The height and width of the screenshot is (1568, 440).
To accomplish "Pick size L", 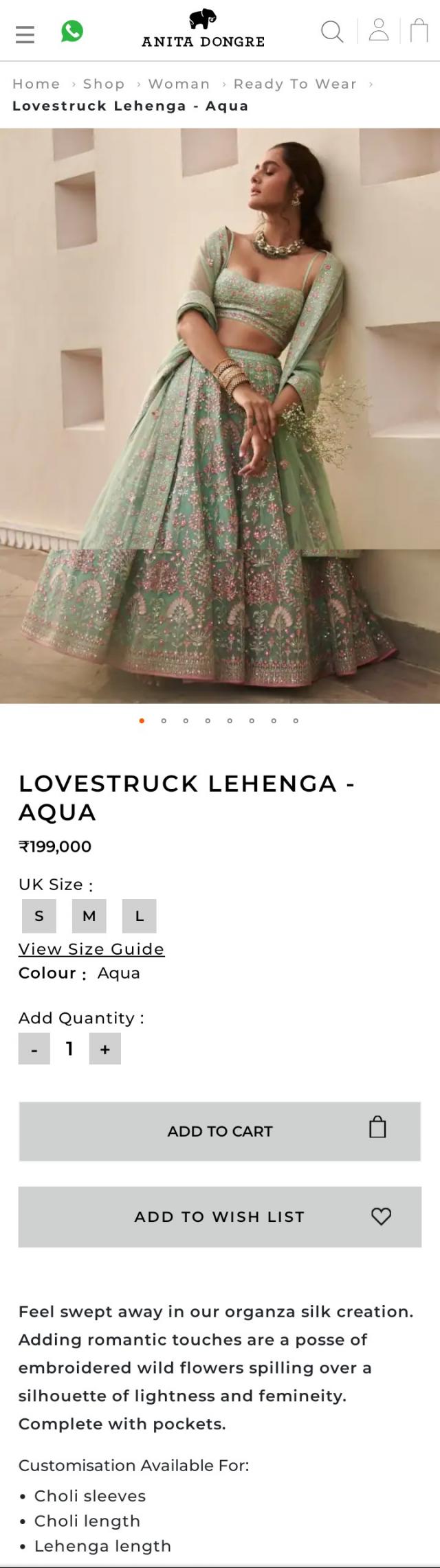I will (140, 916).
